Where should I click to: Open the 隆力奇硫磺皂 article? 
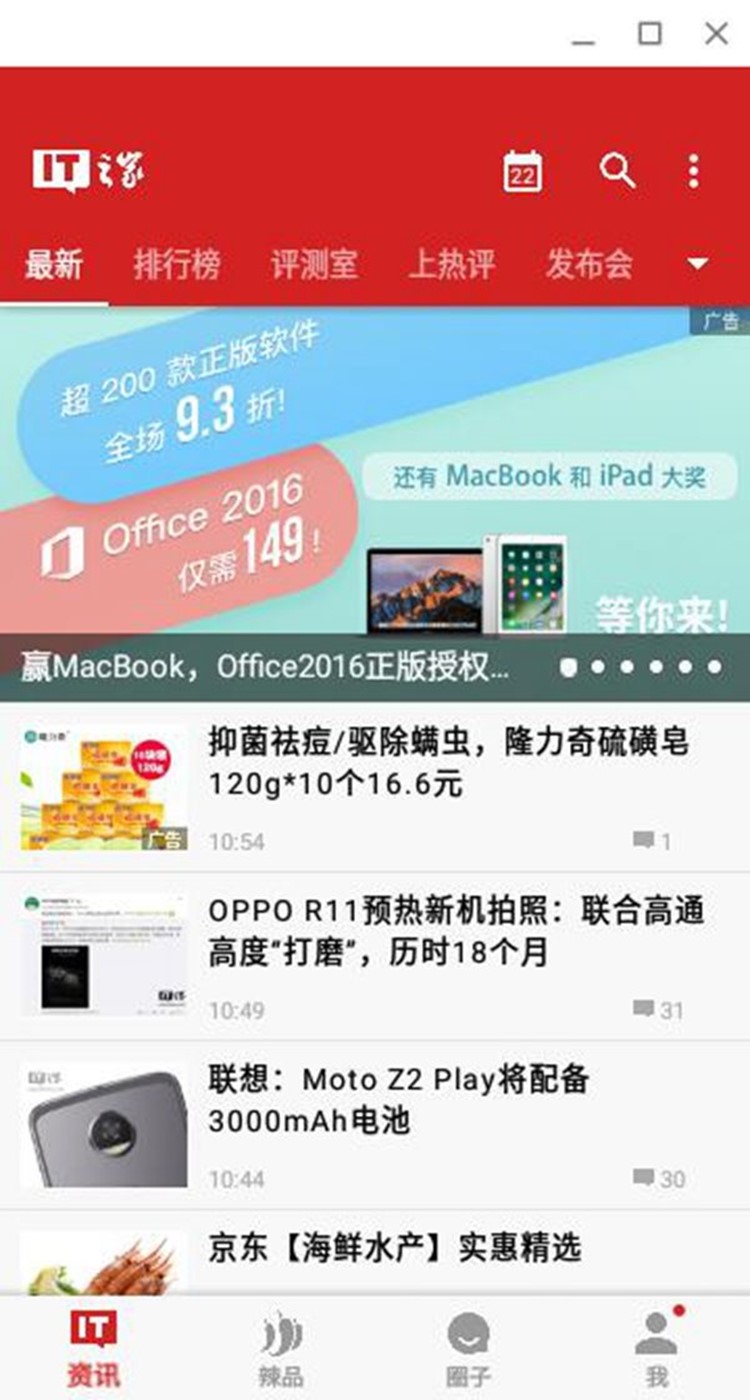click(x=448, y=762)
